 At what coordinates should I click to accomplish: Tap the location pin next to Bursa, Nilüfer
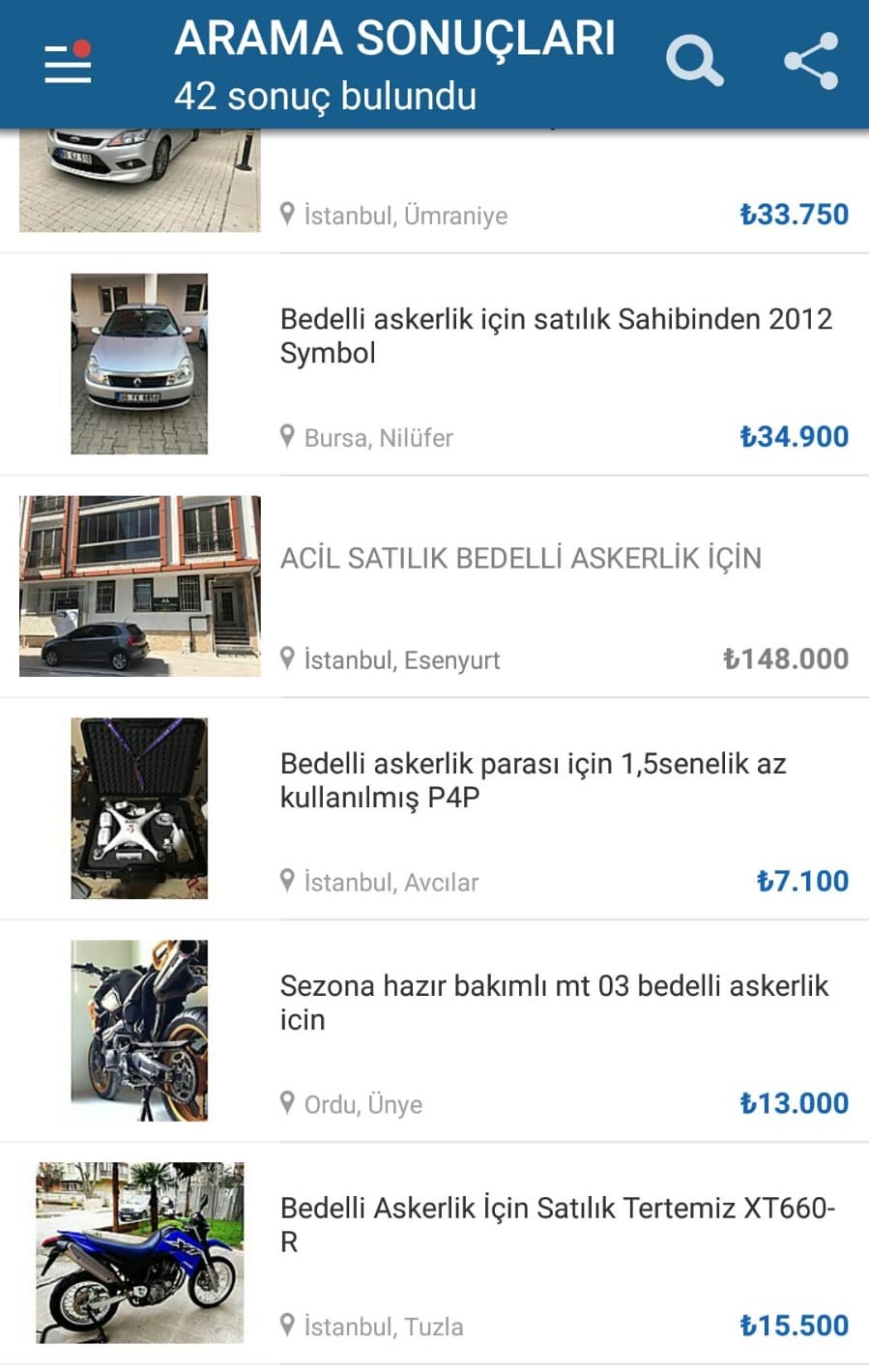pyautogui.click(x=287, y=437)
